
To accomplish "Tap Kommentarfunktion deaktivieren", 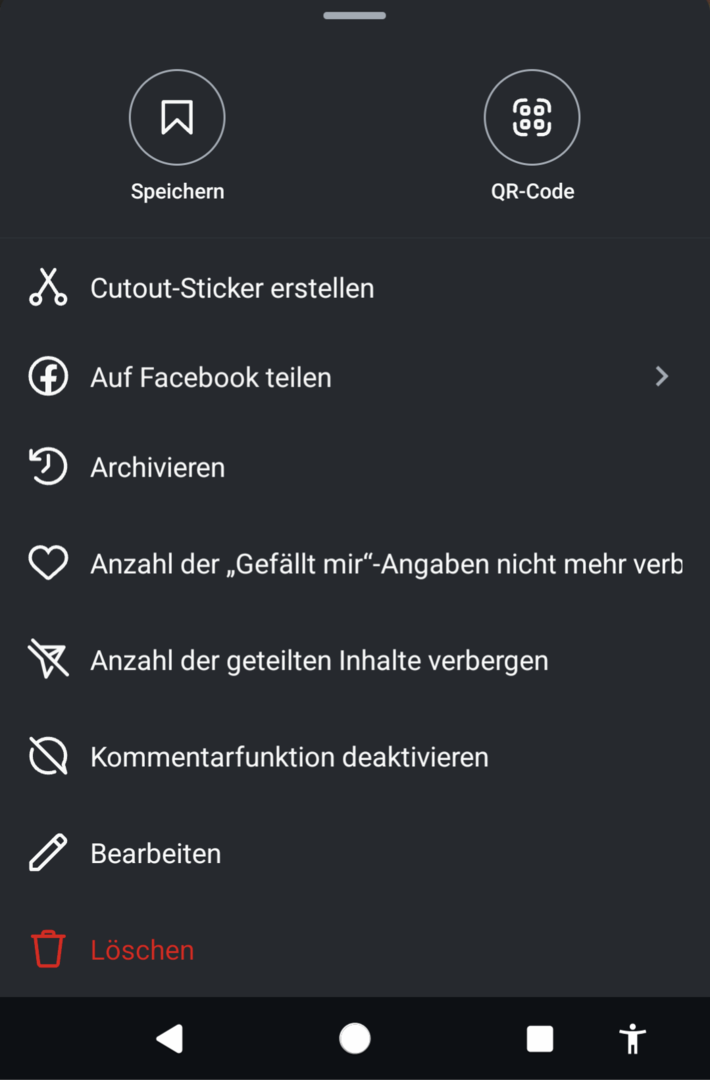I will click(289, 757).
